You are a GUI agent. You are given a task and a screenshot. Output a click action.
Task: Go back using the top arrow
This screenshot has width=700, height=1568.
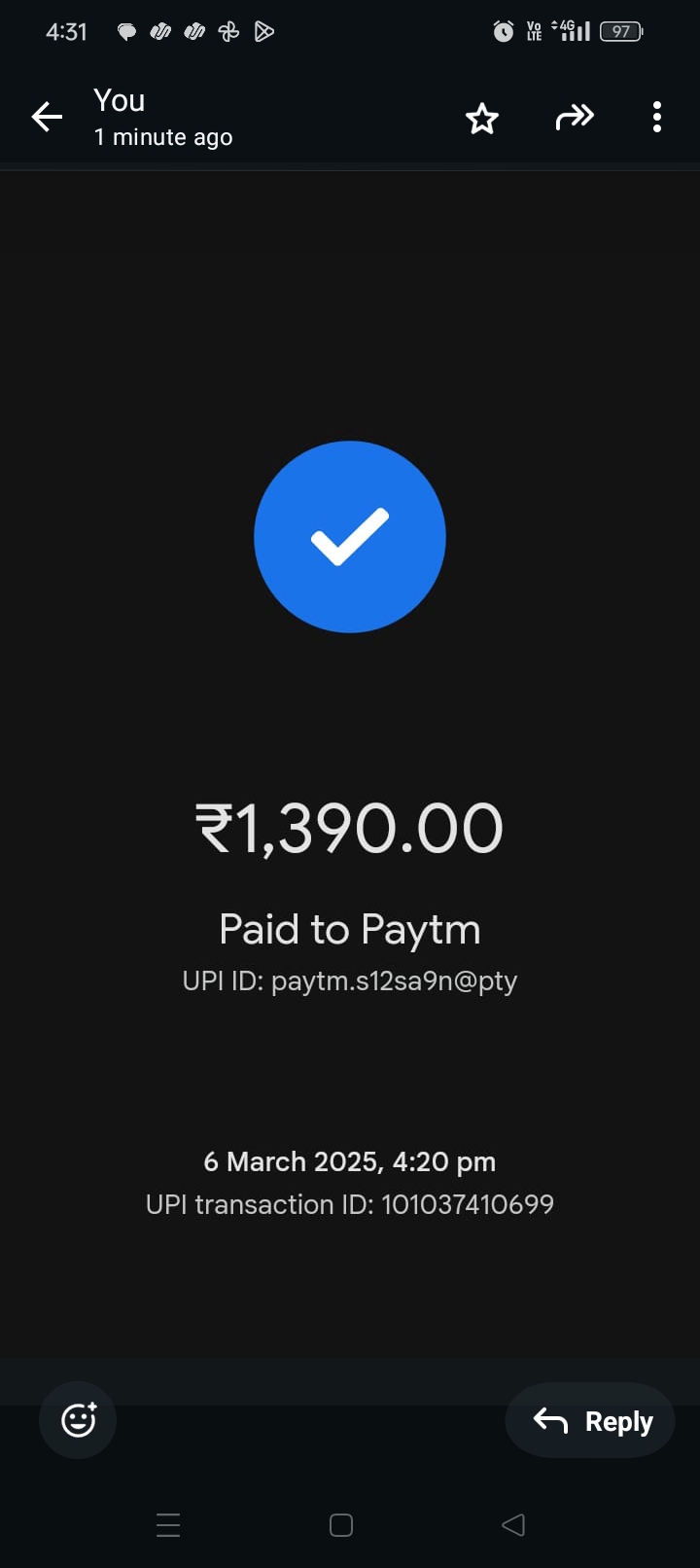(x=47, y=118)
